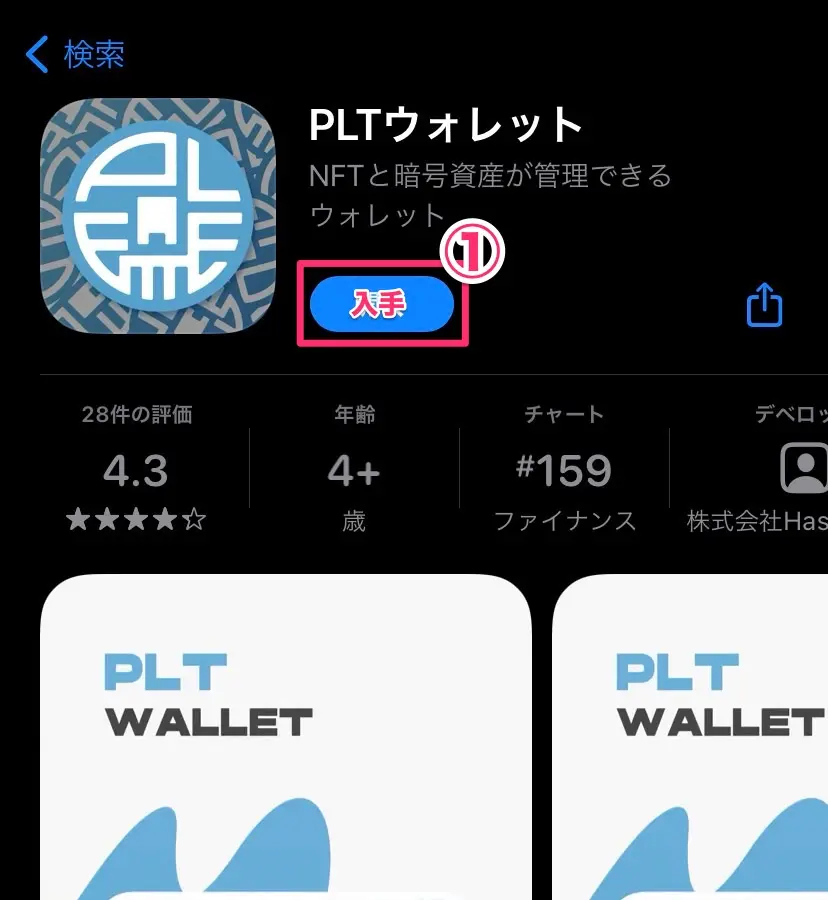
Task: View the #159 ファイナンス chart ranking
Action: [565, 468]
